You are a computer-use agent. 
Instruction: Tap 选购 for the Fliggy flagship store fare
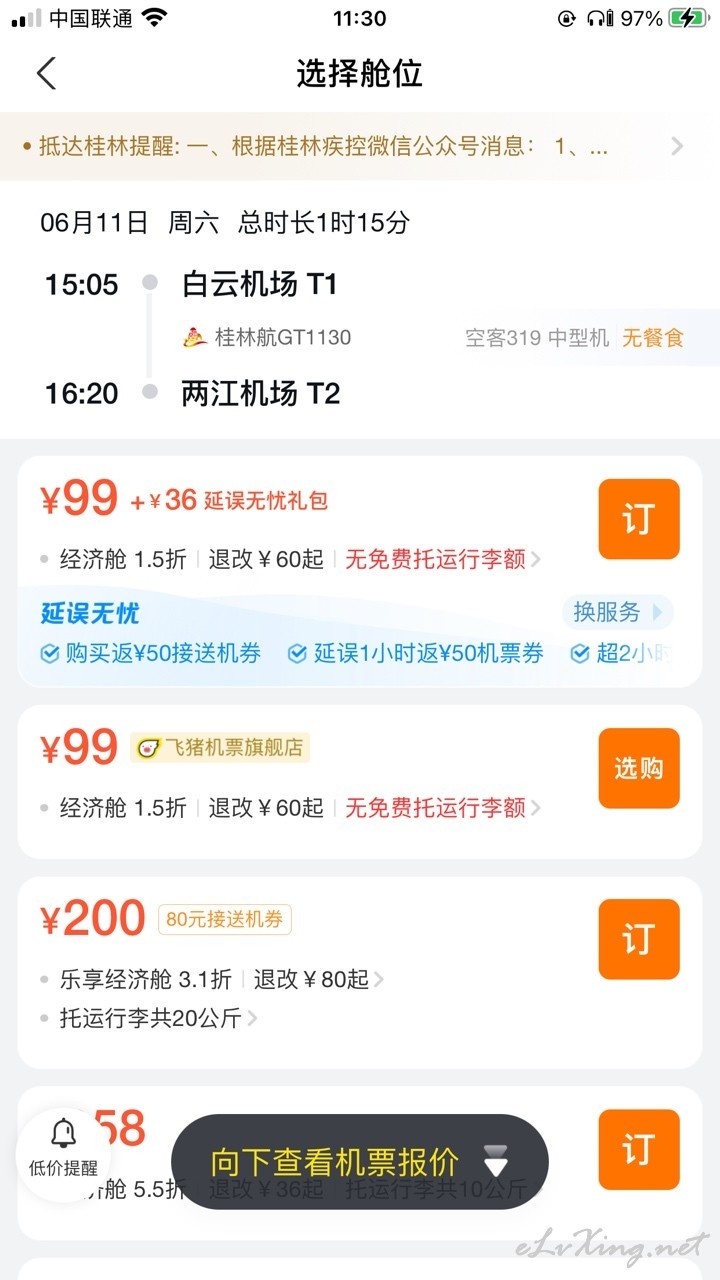(639, 768)
